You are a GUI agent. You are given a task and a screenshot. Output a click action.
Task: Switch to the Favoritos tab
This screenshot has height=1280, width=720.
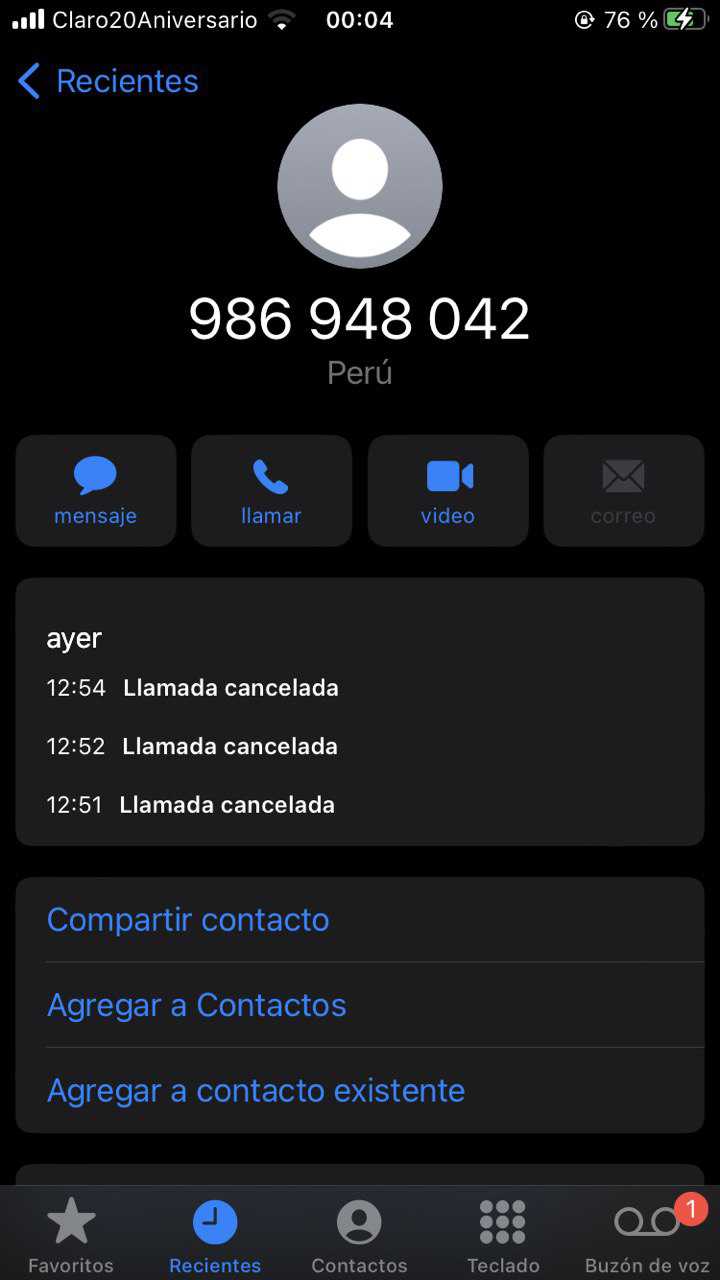(71, 1235)
